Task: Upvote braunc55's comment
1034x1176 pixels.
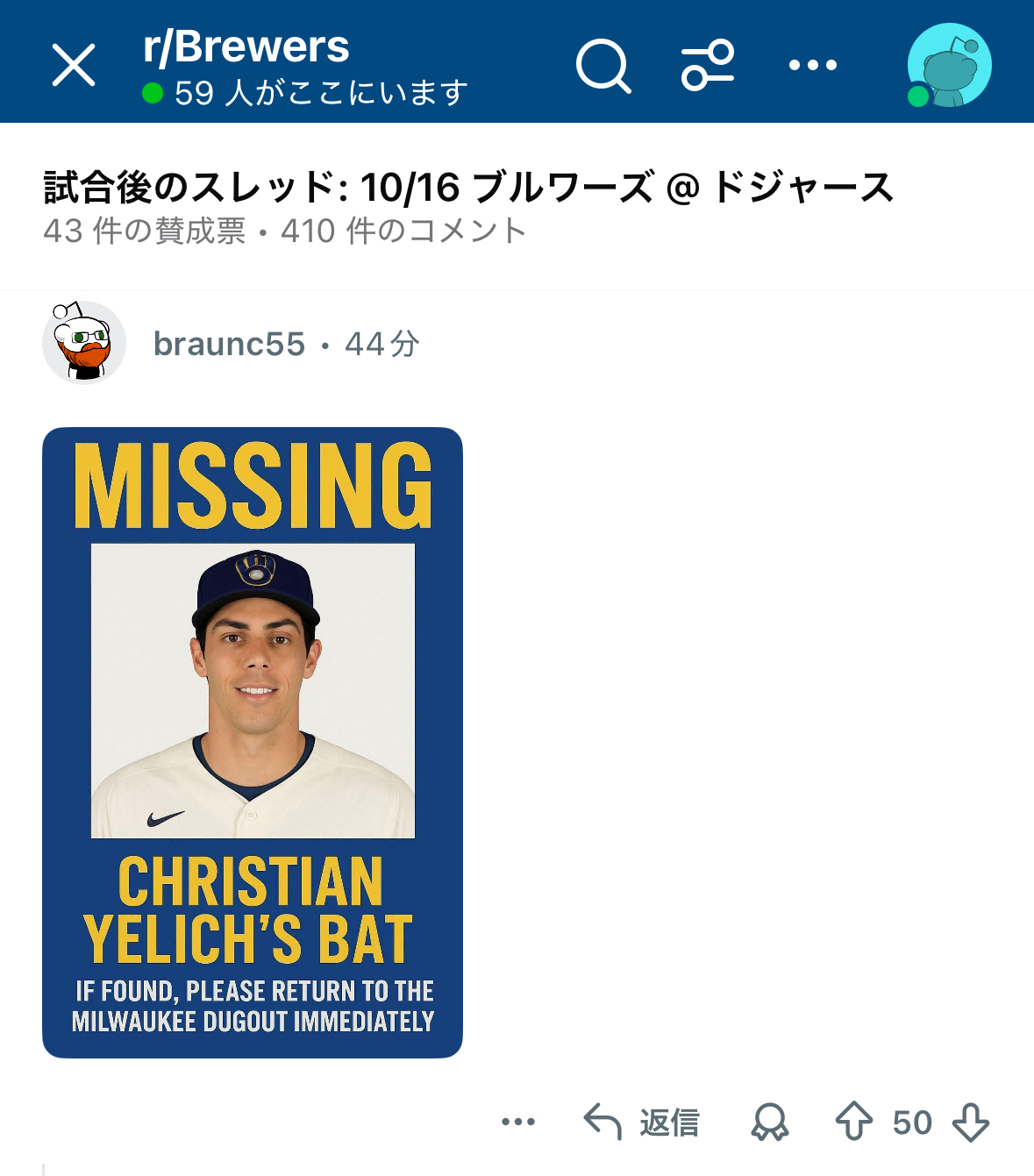Action: click(x=853, y=1122)
